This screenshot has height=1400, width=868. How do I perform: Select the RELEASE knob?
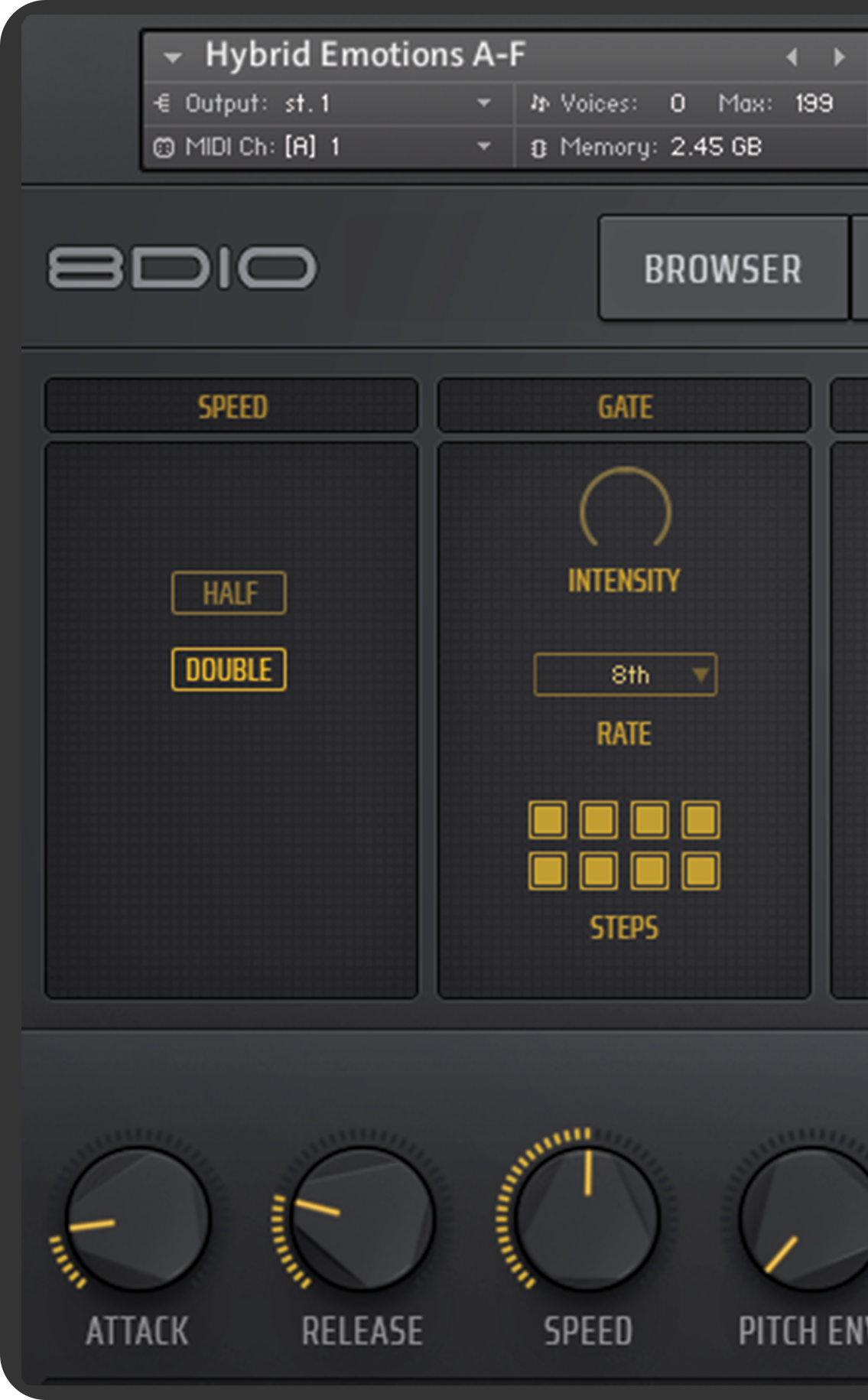click(362, 1218)
